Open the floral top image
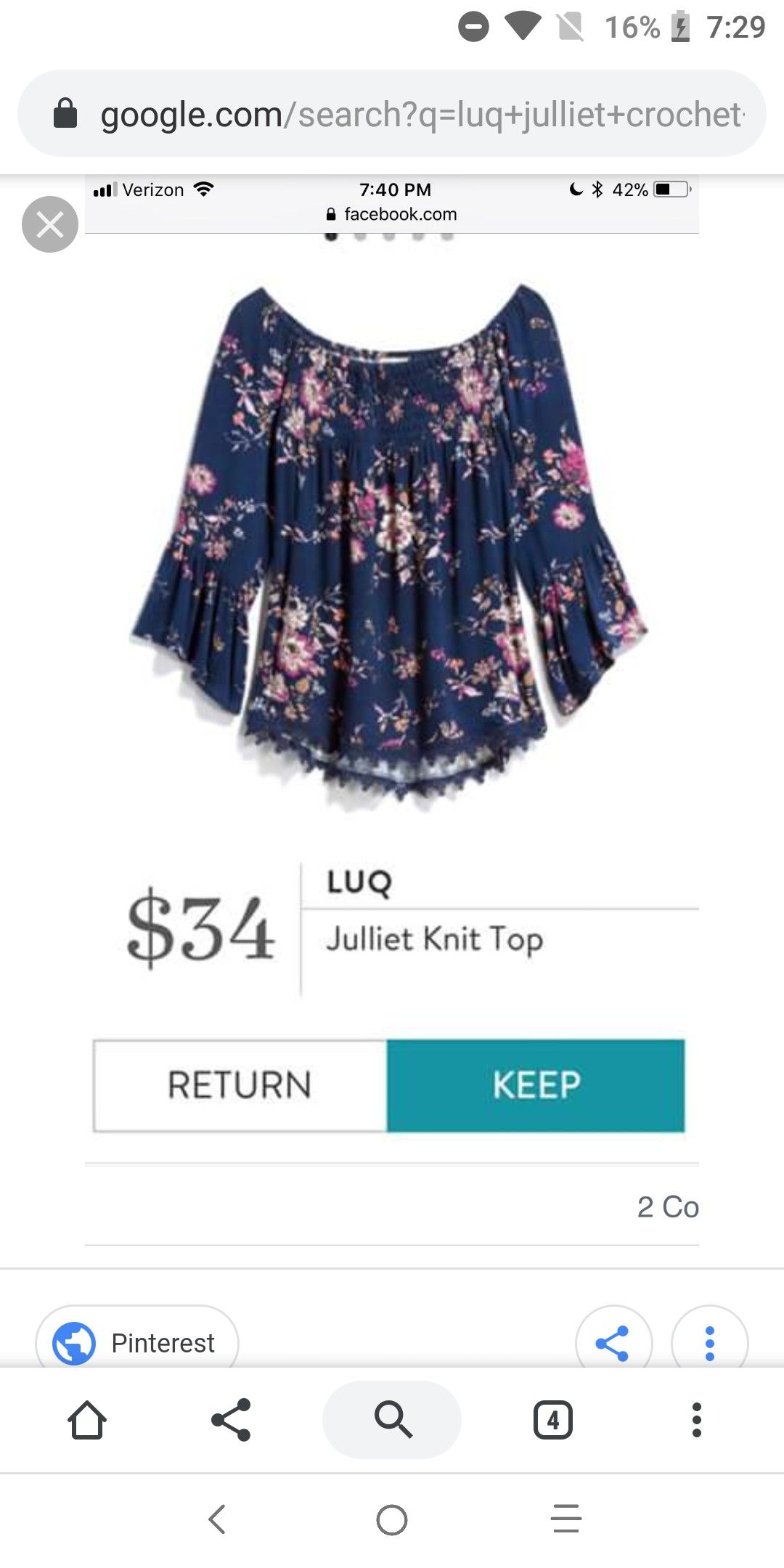This screenshot has width=784, height=1568. pyautogui.click(x=389, y=544)
